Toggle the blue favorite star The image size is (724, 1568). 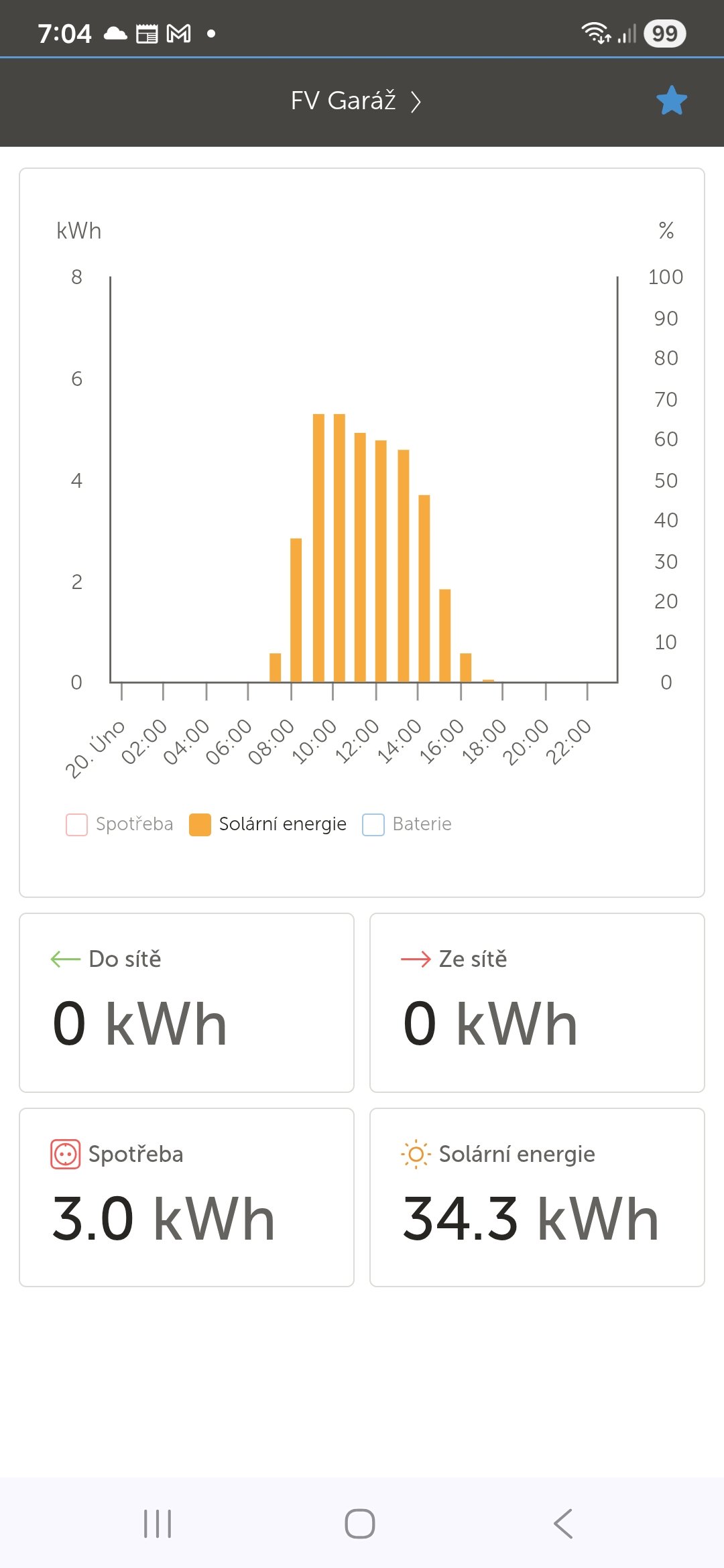tap(671, 101)
